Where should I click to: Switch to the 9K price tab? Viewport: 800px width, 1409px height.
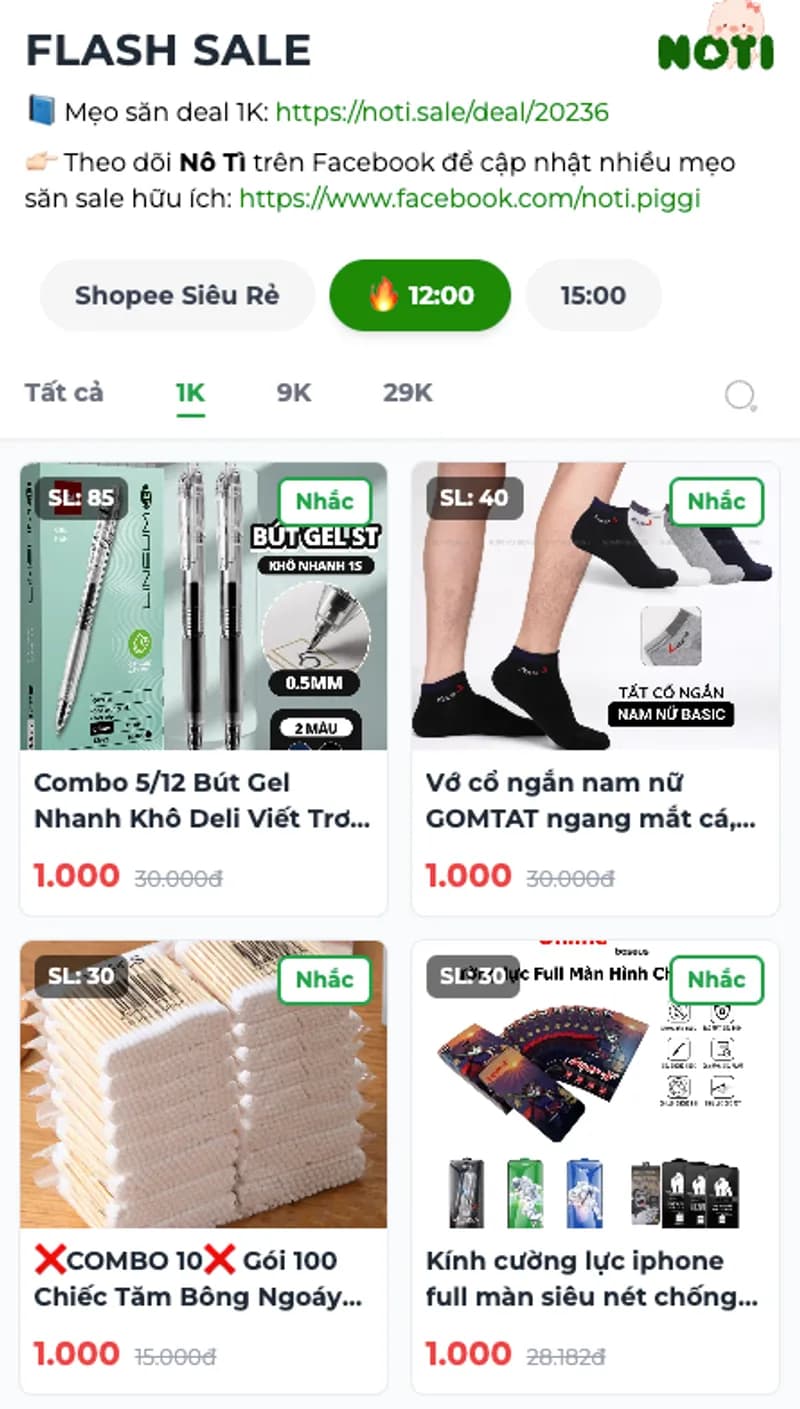coord(292,393)
